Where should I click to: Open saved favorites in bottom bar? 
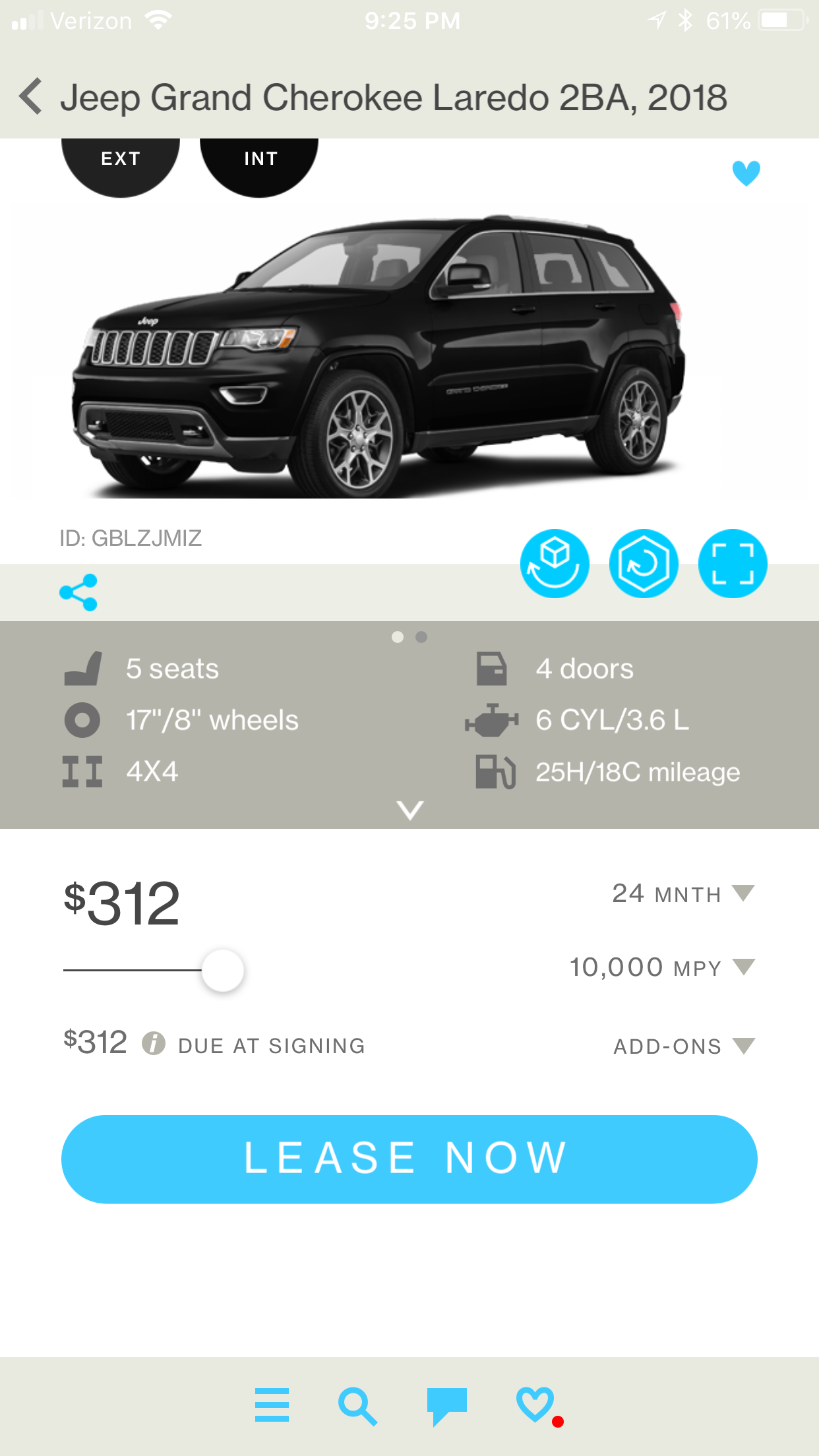535,1405
